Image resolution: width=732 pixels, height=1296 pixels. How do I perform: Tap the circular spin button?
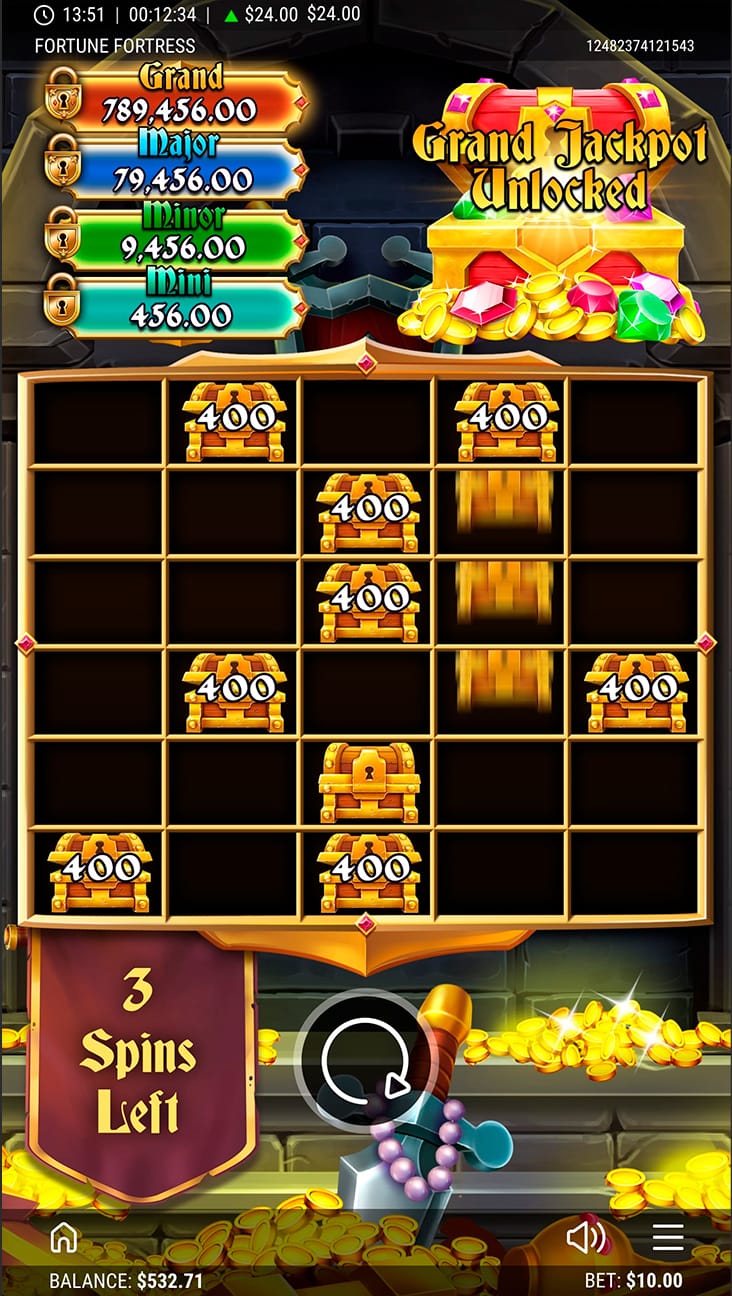(x=366, y=1060)
